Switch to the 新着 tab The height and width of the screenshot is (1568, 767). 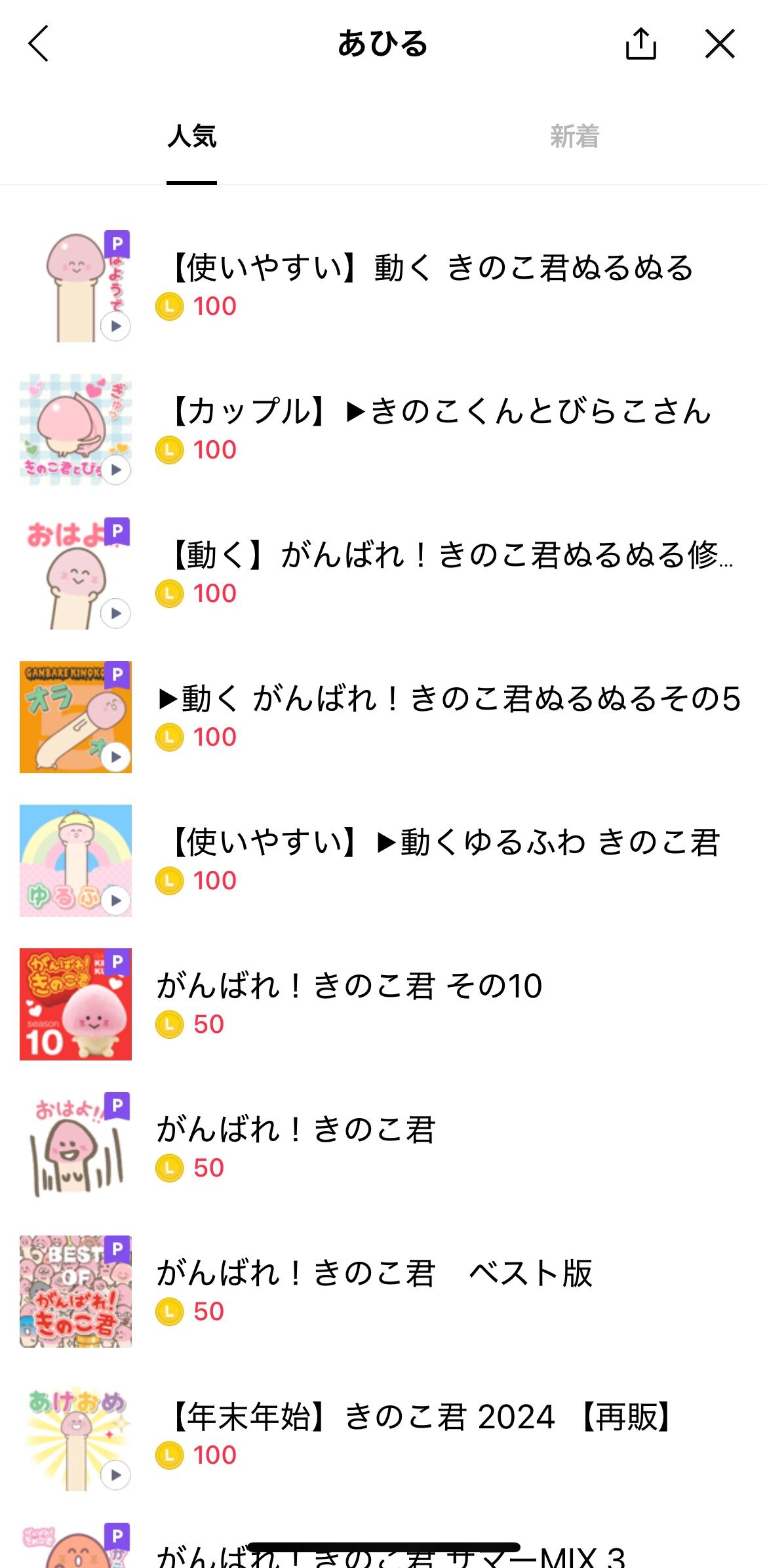click(574, 137)
